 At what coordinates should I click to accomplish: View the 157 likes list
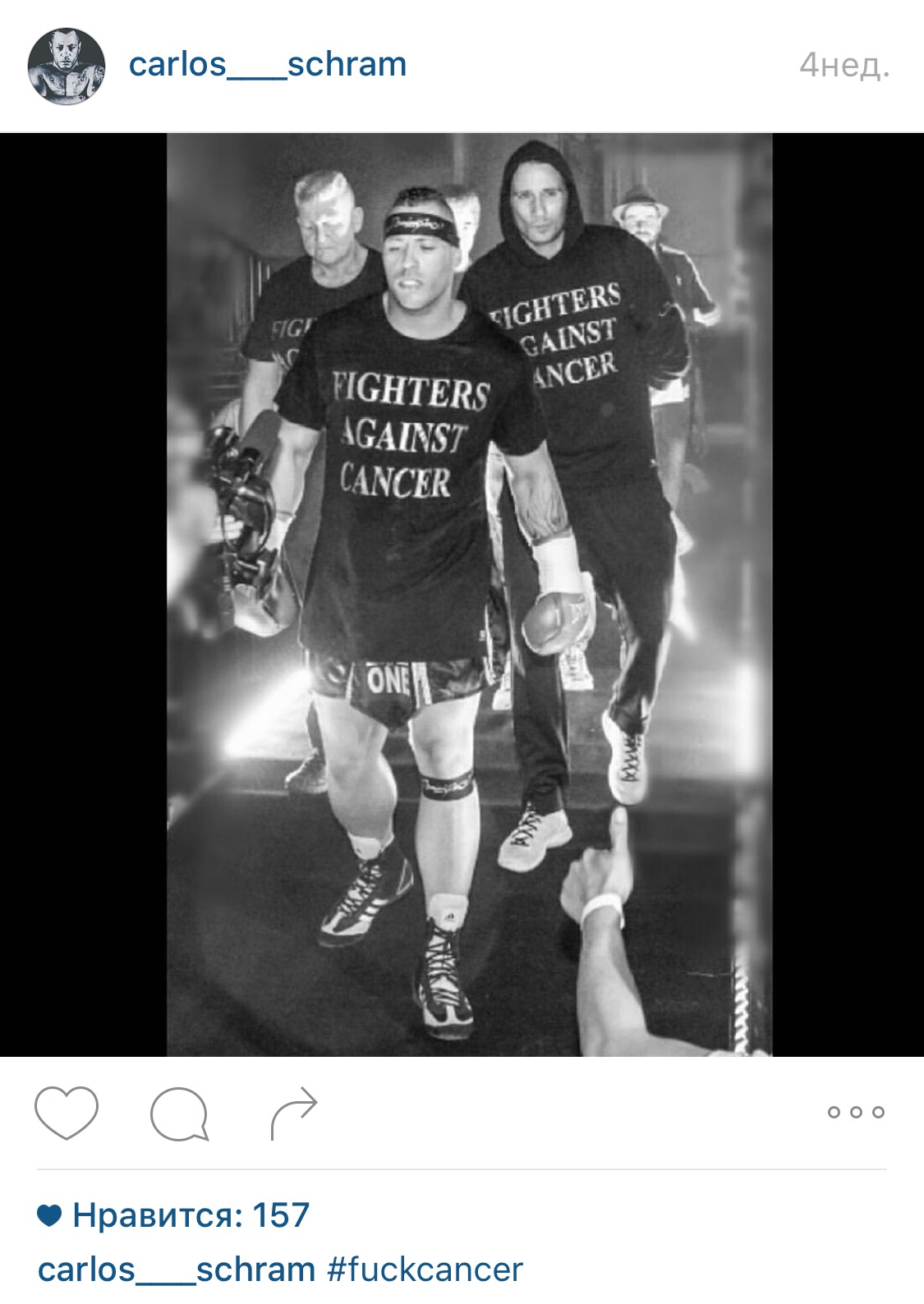189,1215
